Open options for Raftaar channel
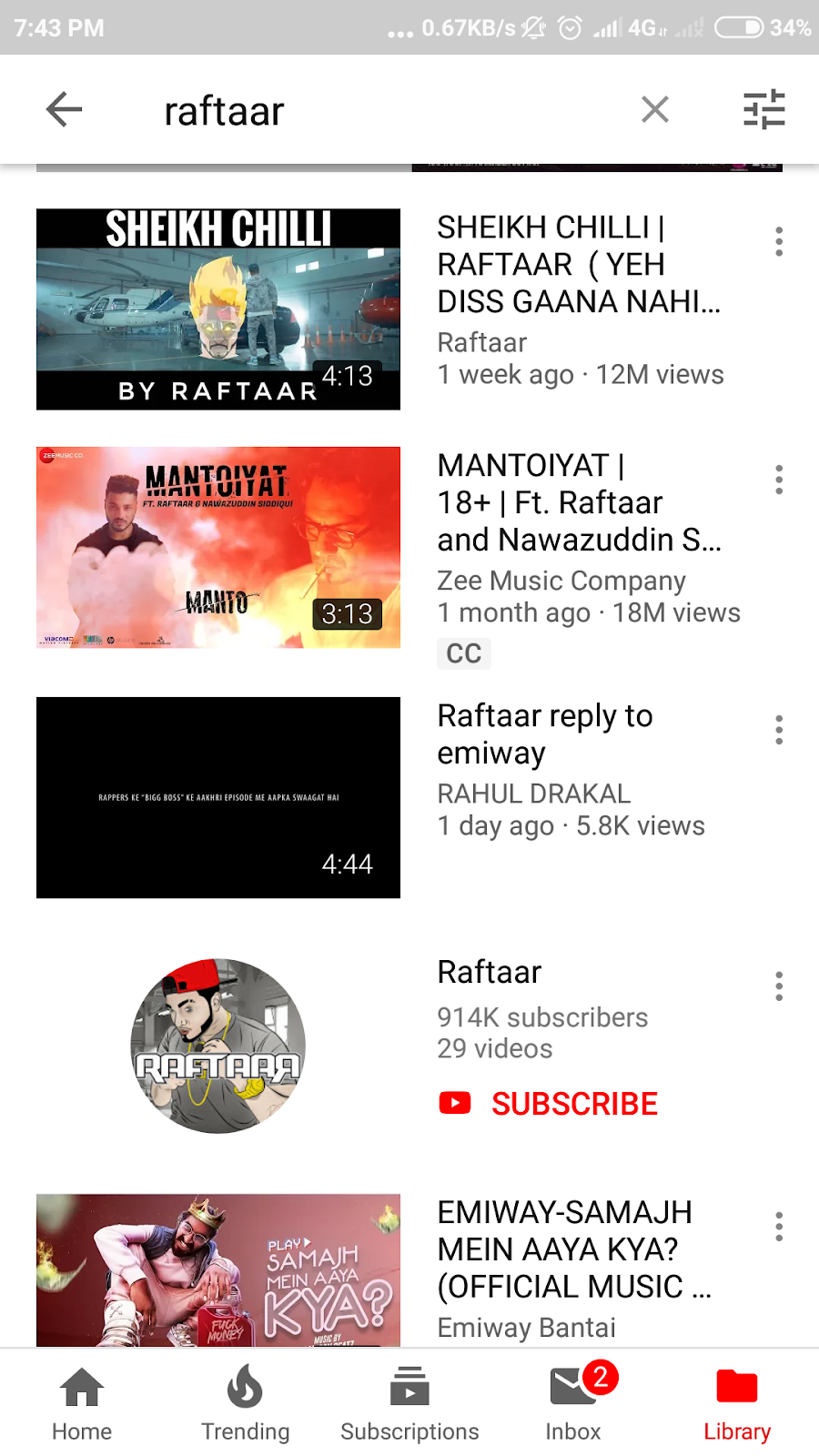The height and width of the screenshot is (1456, 819). coord(779,986)
